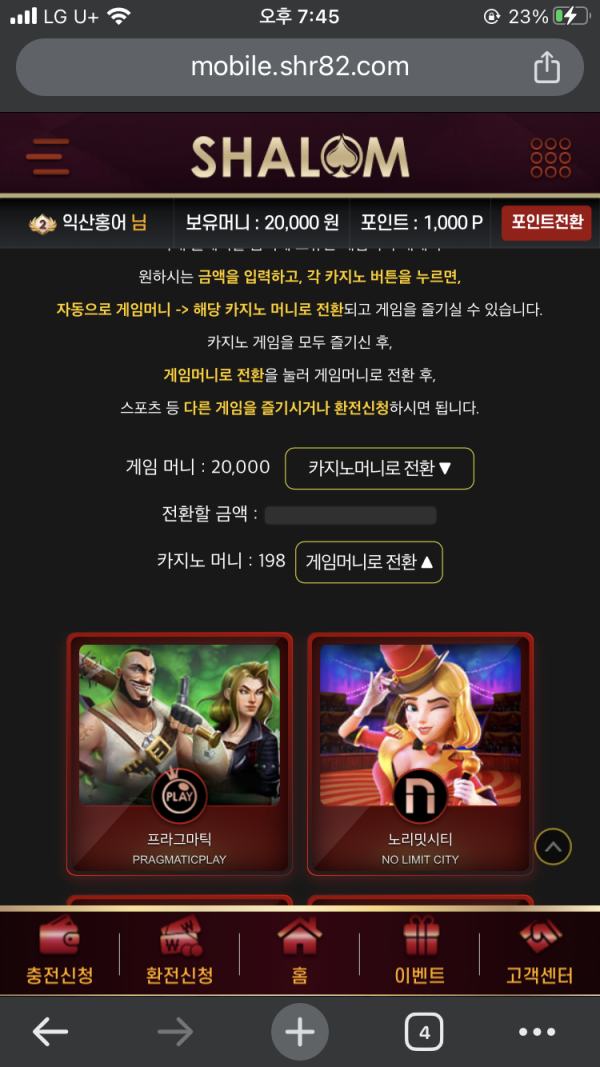Go back in the browser
Screen dimensions: 600x1067
click(50, 1032)
